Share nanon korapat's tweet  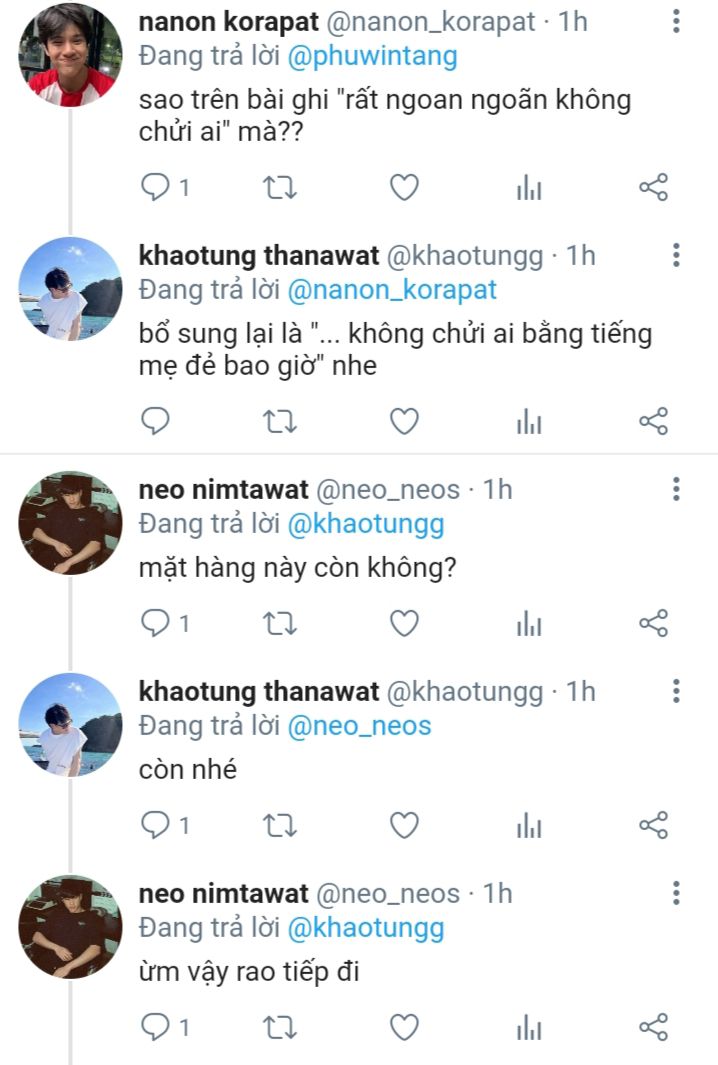(653, 187)
